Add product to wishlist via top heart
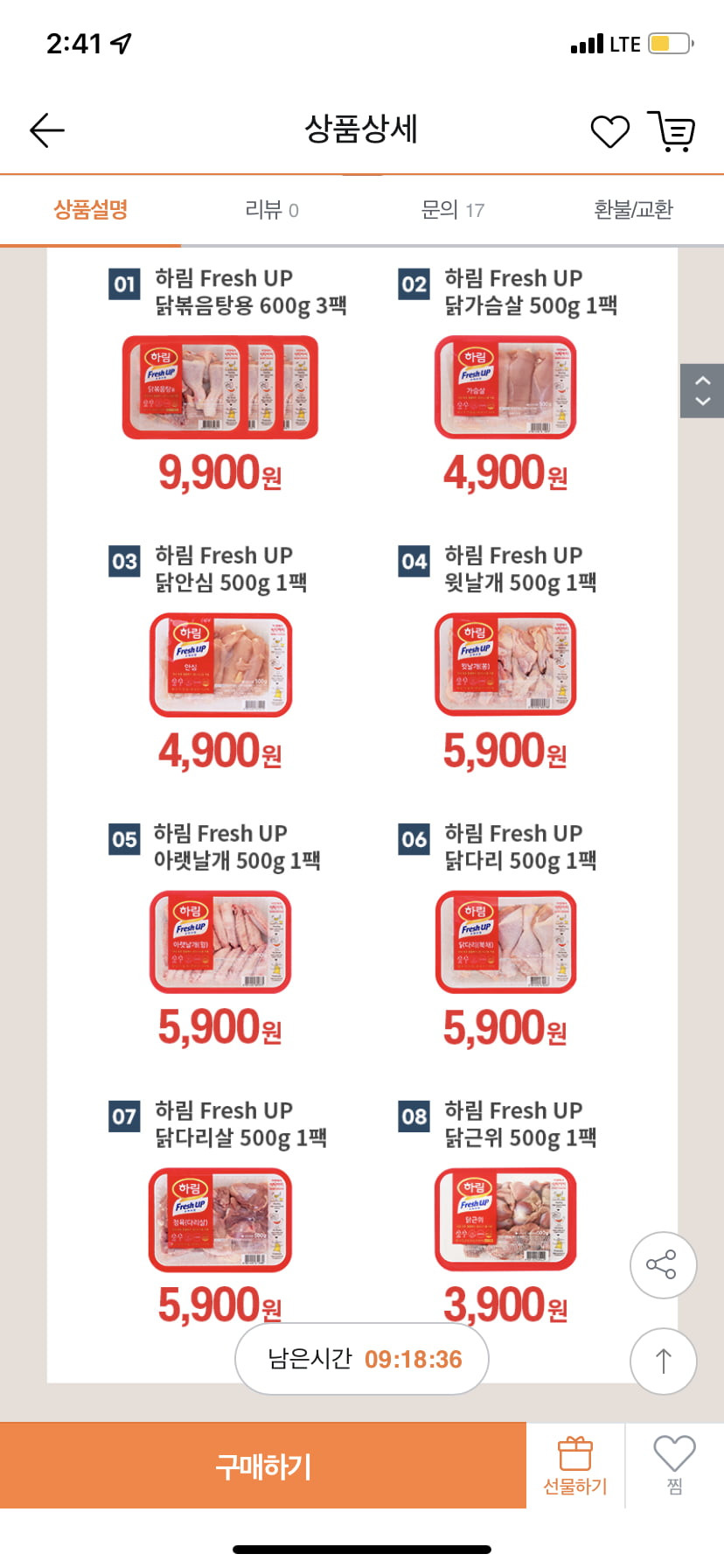This screenshot has width=724, height=1568. pyautogui.click(x=609, y=132)
